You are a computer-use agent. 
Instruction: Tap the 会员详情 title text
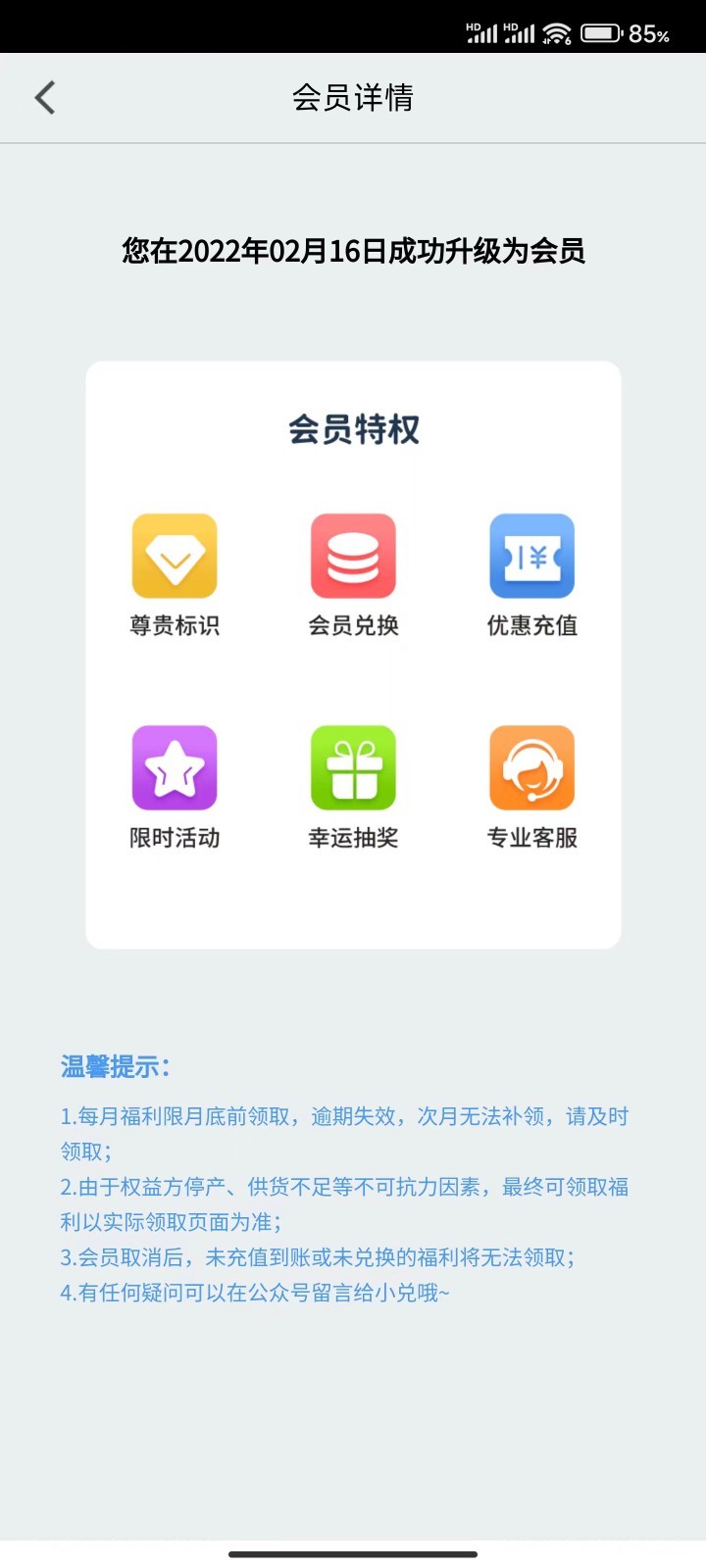point(353,97)
